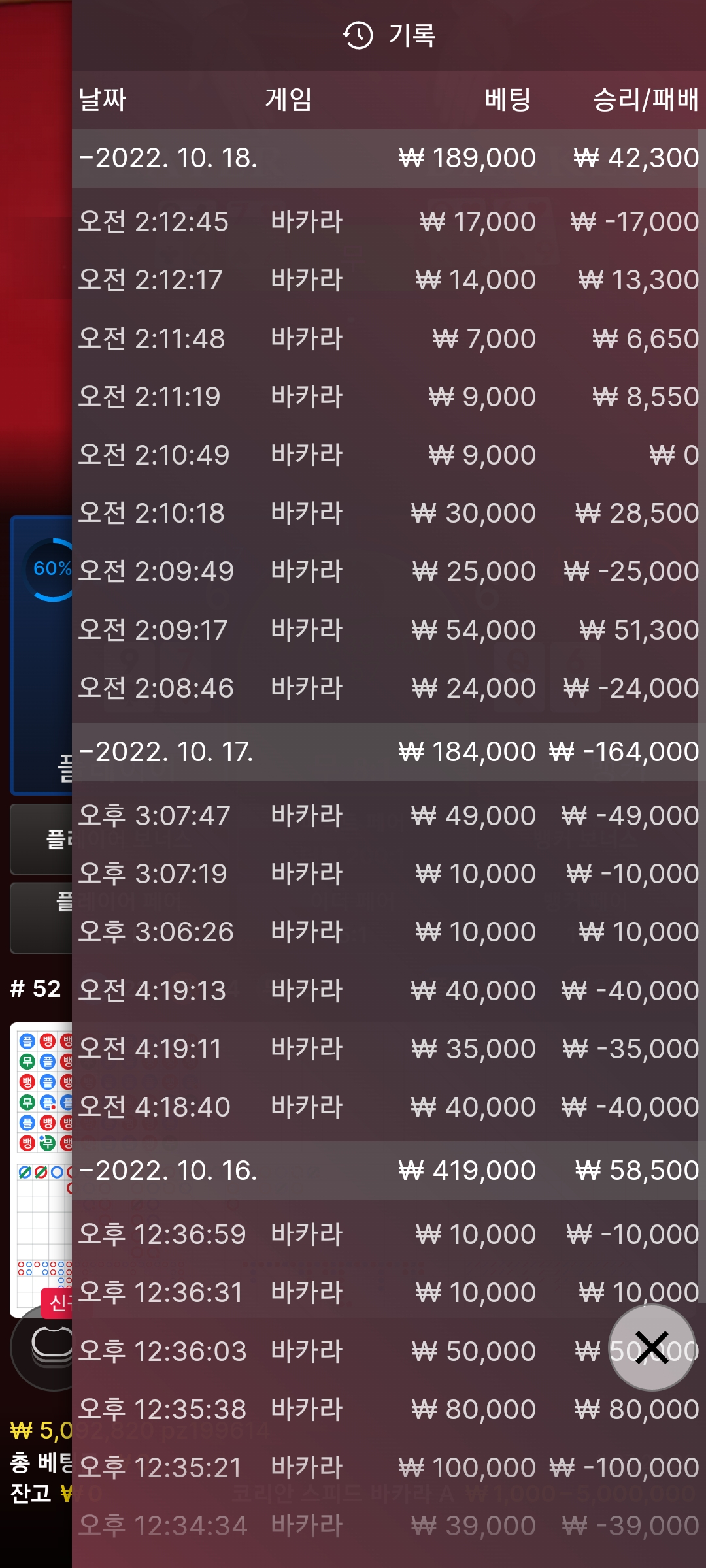Screen dimensions: 706x1568
Task: Open the 오전 2:12:45 baccarat record
Action: 386,222
